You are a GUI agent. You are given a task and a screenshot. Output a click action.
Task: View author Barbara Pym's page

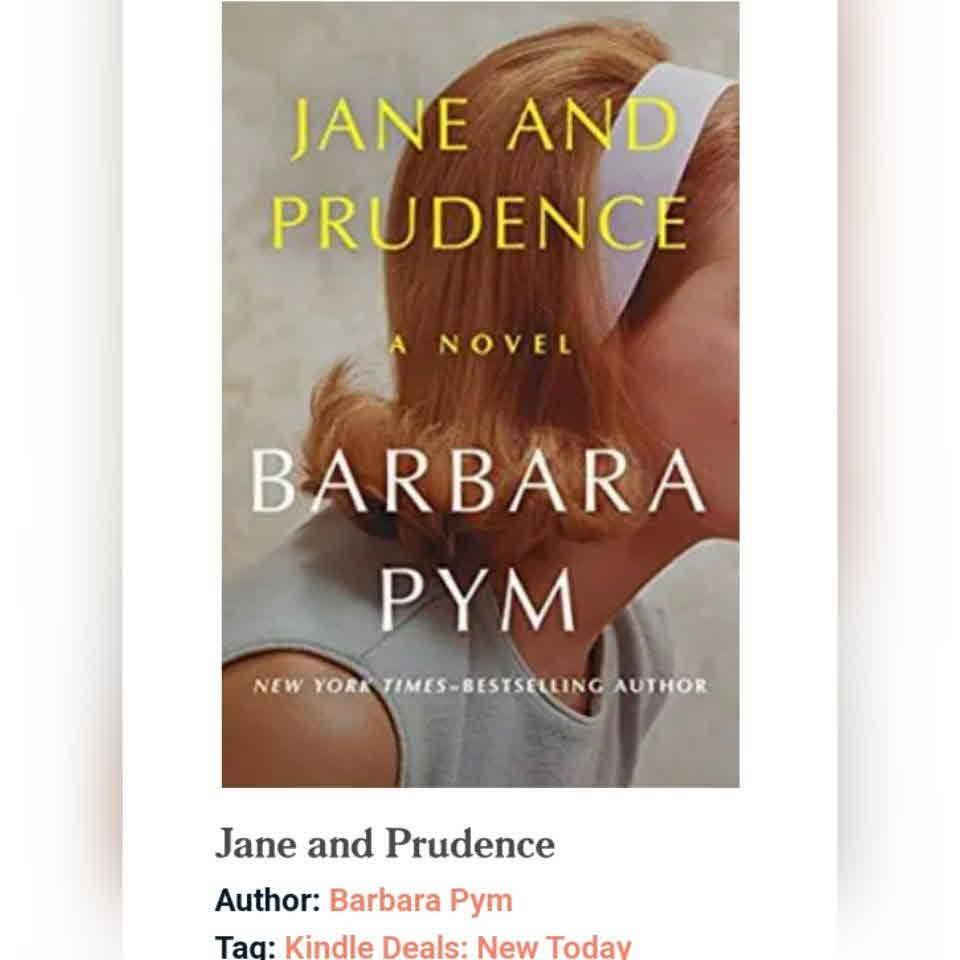click(420, 900)
